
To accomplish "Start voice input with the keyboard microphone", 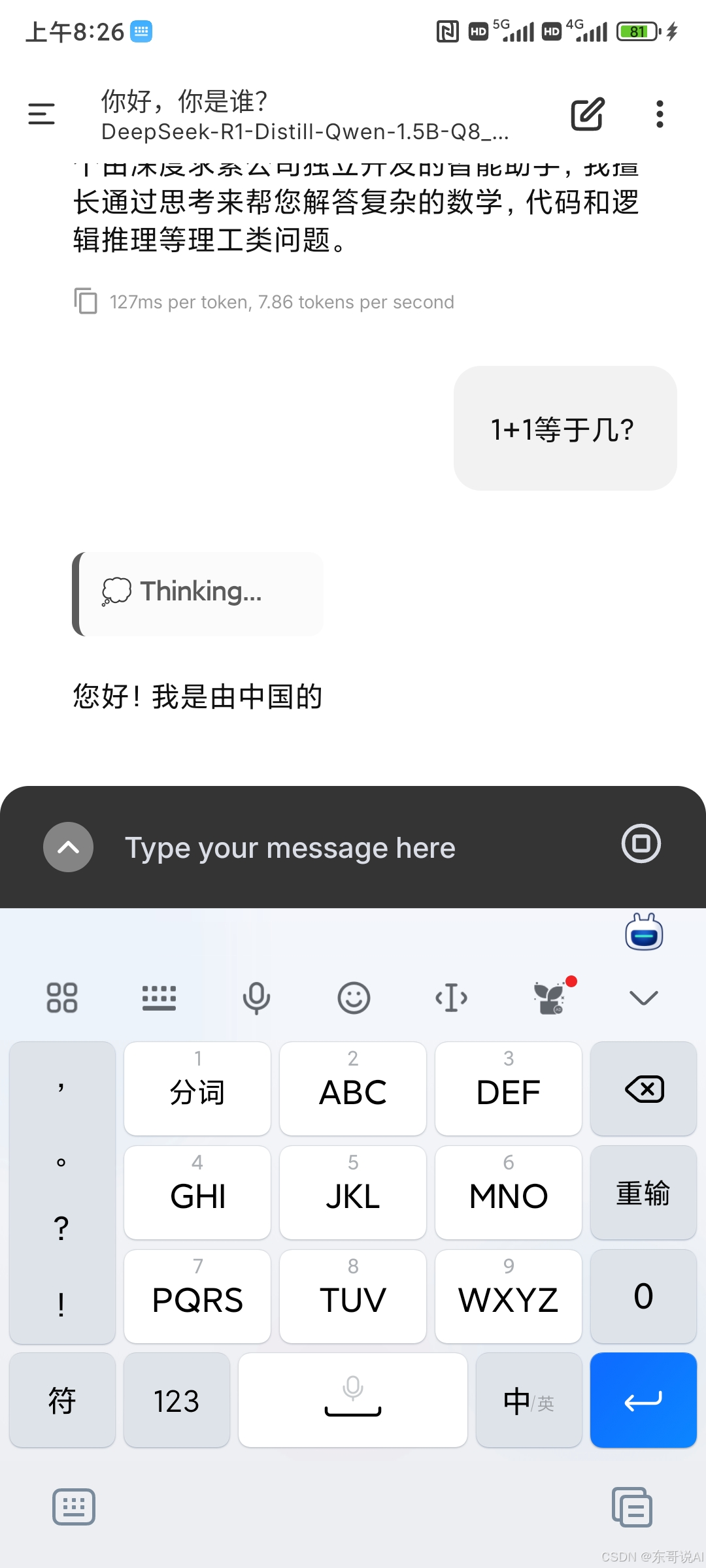I will point(256,998).
